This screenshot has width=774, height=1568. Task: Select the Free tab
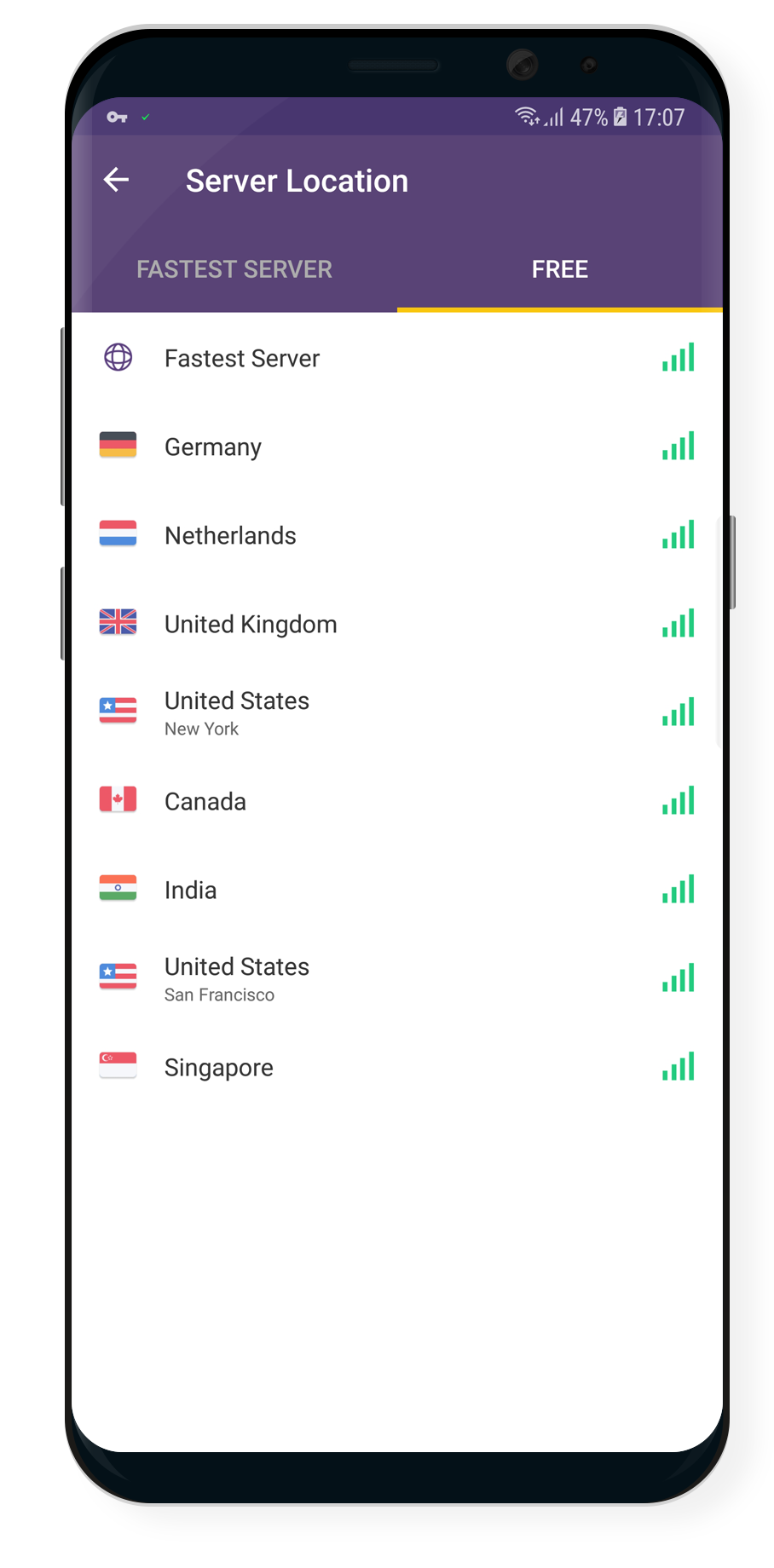pyautogui.click(x=560, y=269)
